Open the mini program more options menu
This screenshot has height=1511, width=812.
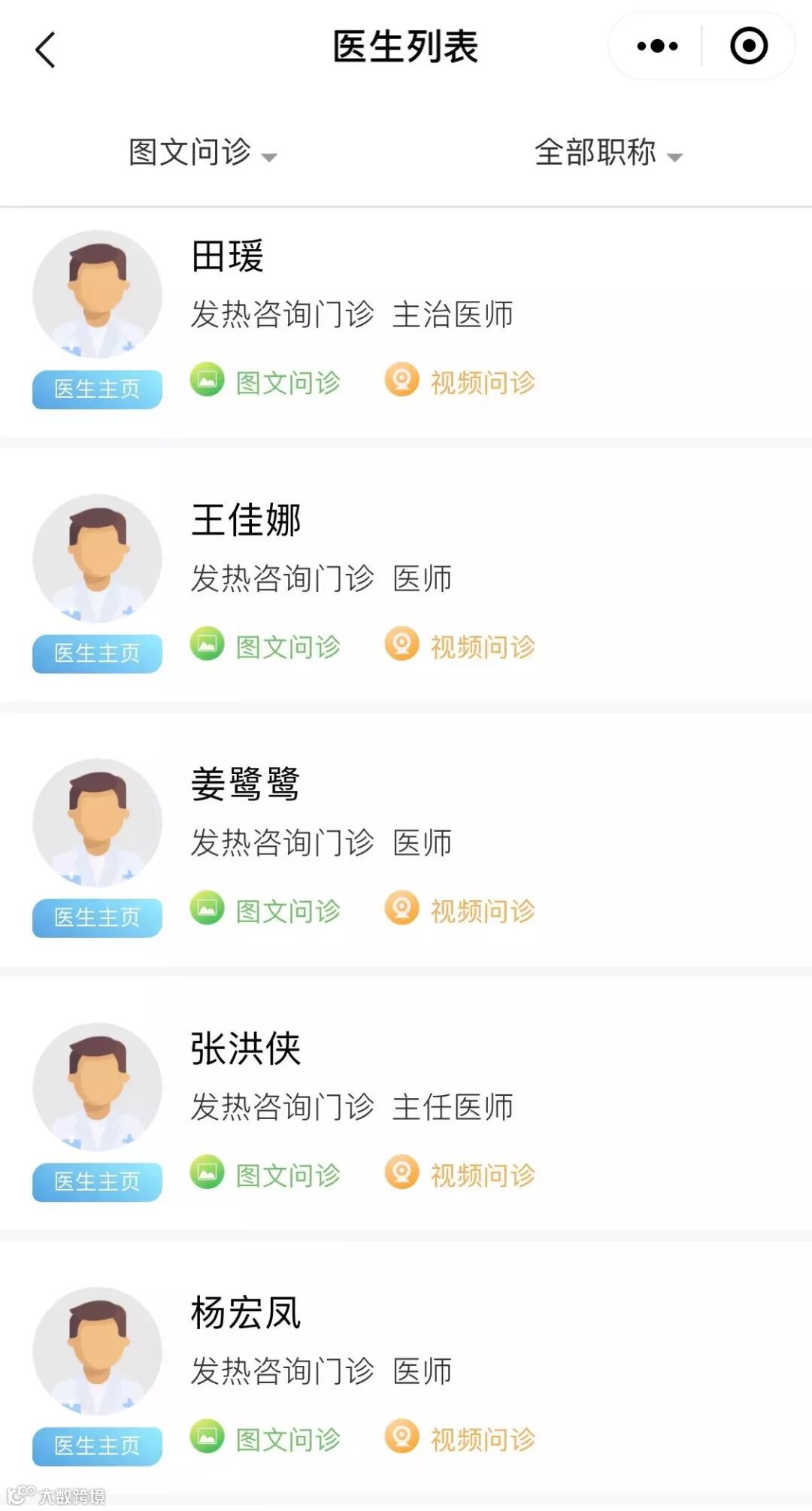pos(656,47)
